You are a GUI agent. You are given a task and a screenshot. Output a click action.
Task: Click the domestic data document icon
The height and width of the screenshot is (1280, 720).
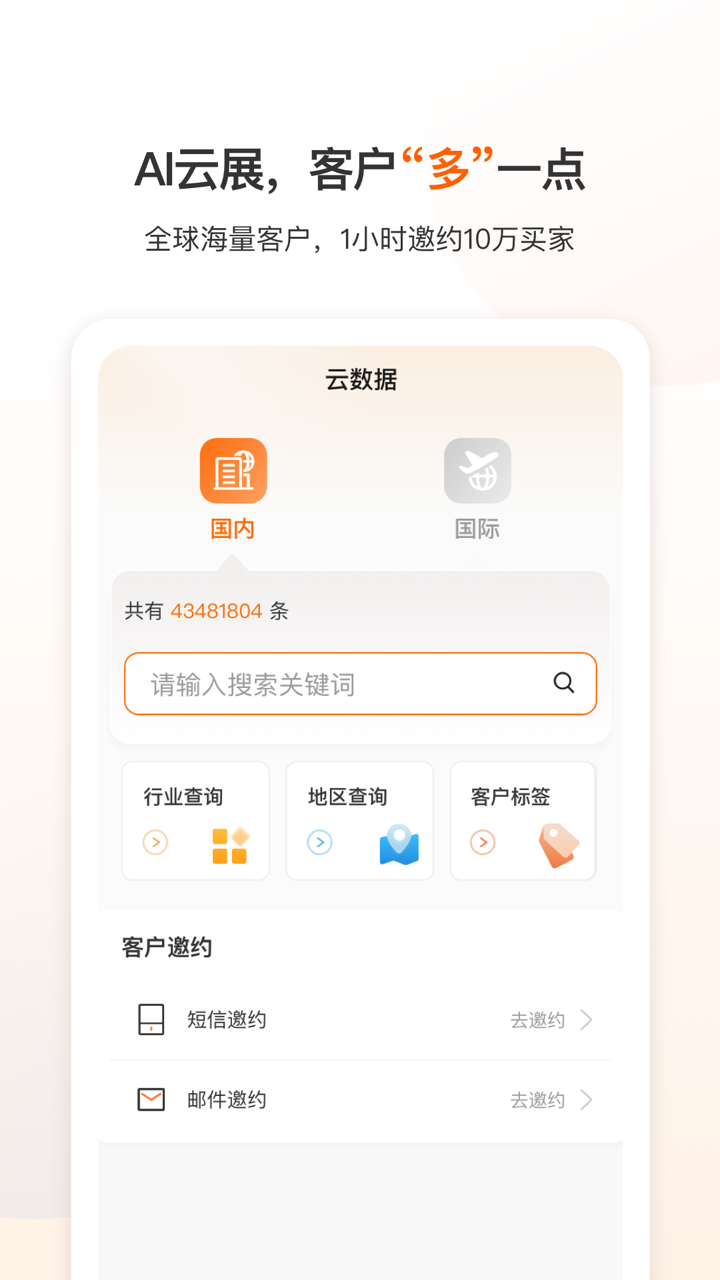[234, 470]
